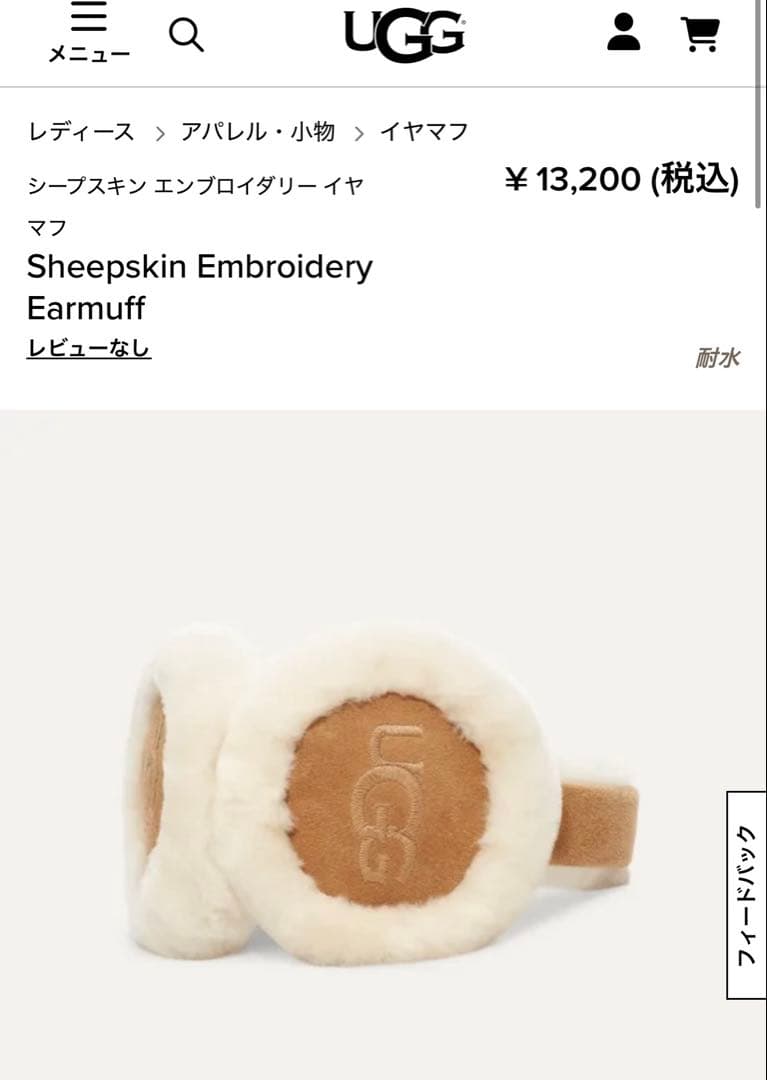Image resolution: width=767 pixels, height=1080 pixels.
Task: Click the title Sheepskin Embroidery Earmuff
Action: tap(199, 287)
